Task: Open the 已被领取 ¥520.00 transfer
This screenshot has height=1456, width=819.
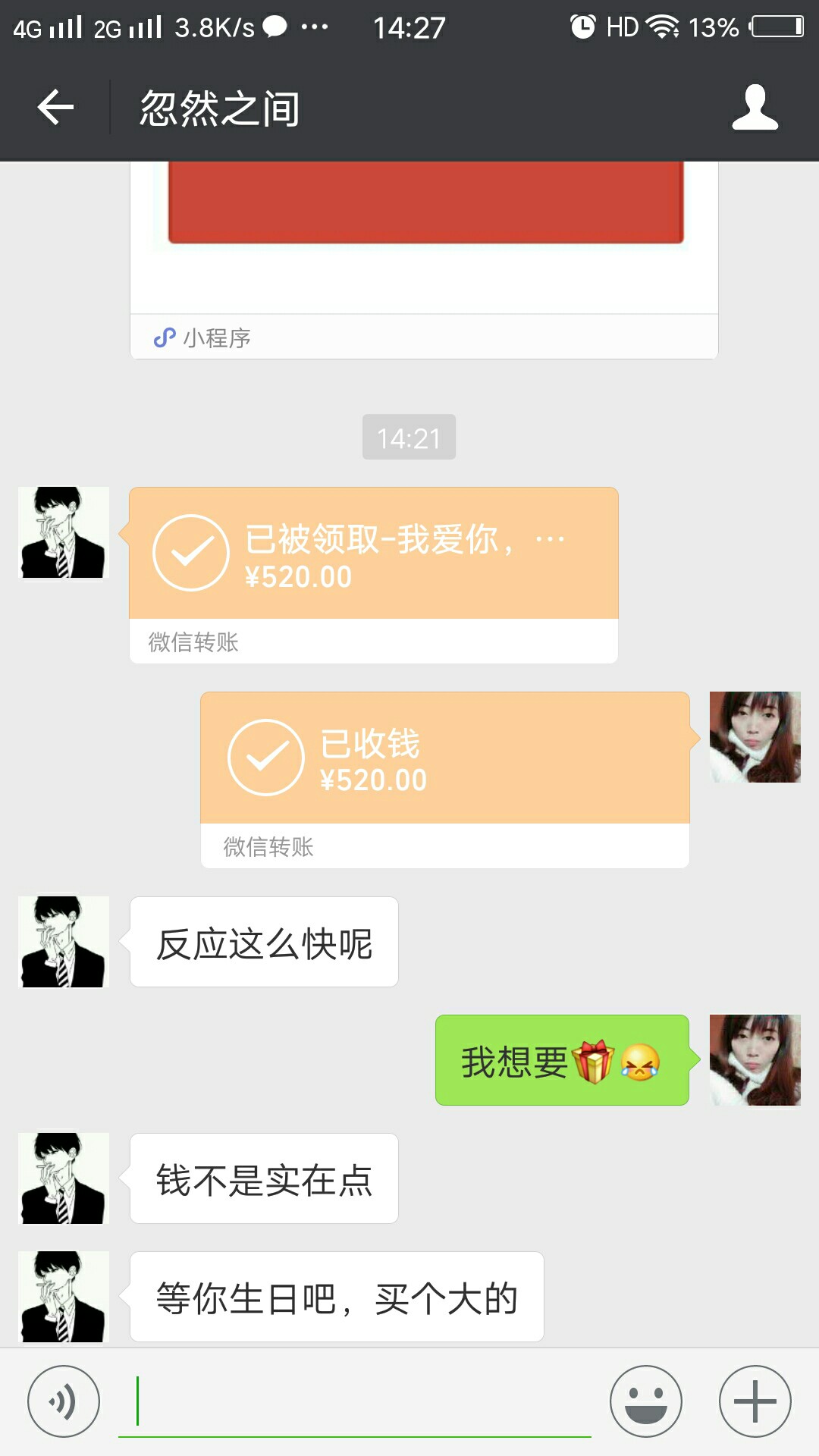Action: click(373, 574)
